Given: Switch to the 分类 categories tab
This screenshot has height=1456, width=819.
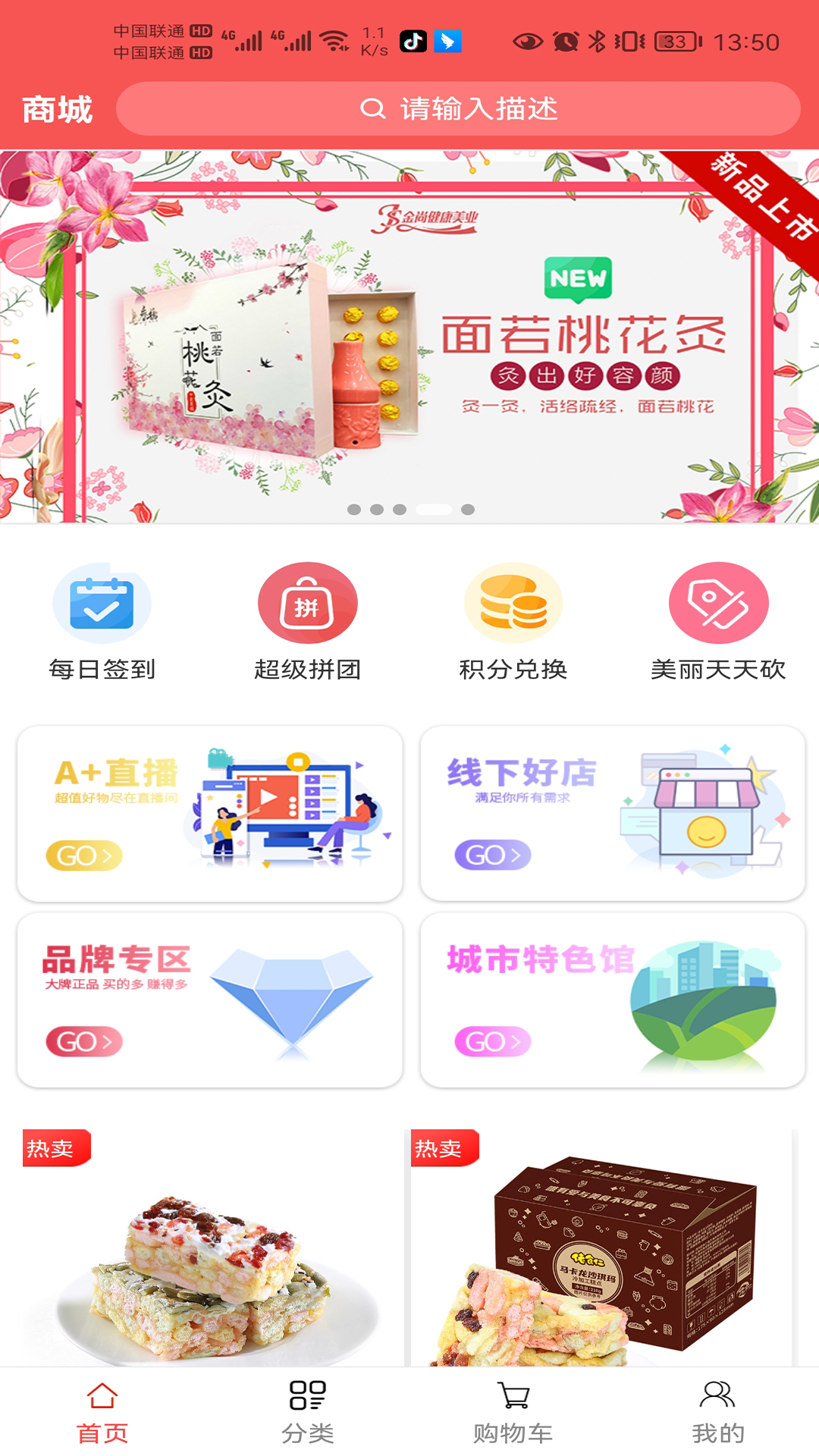Looking at the screenshot, I should pos(307,1411).
